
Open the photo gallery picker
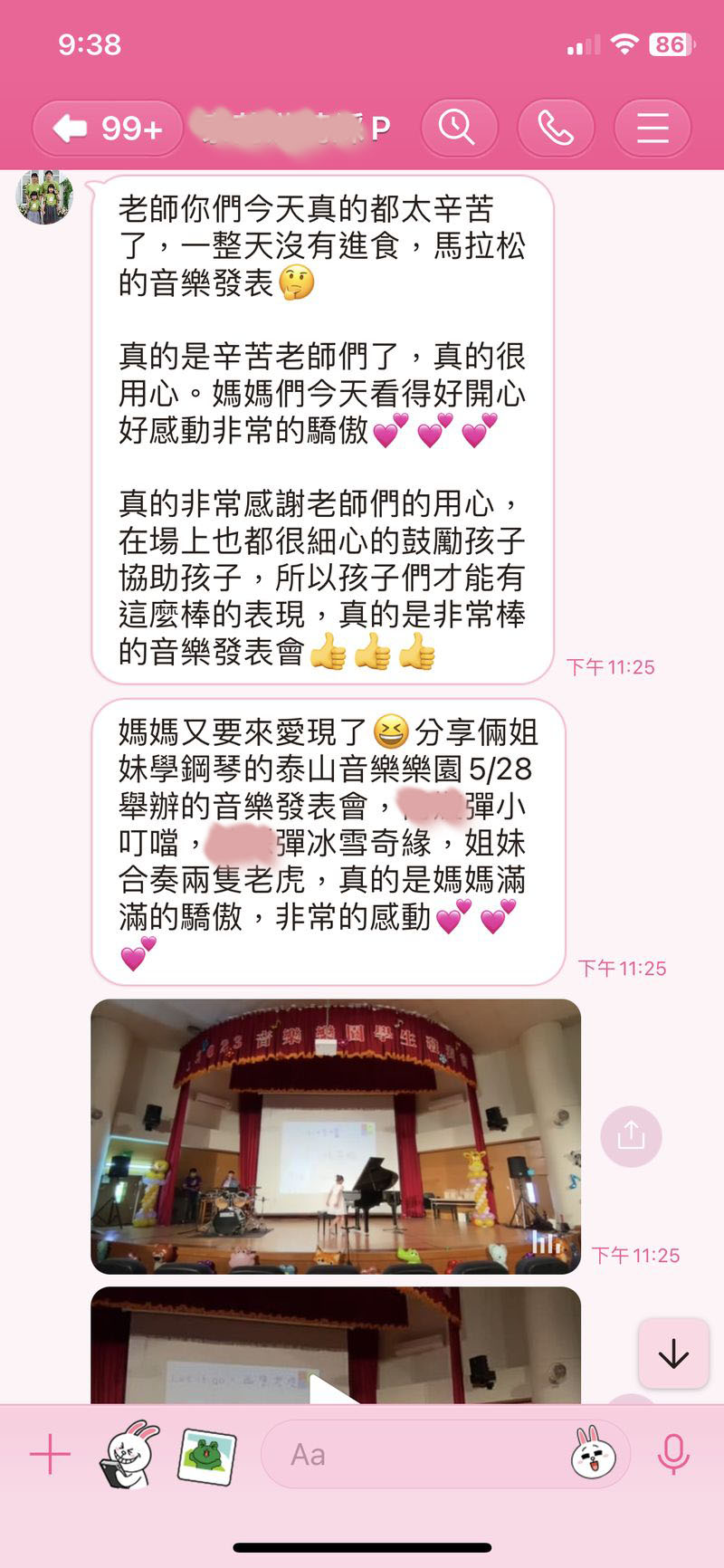tap(207, 1456)
